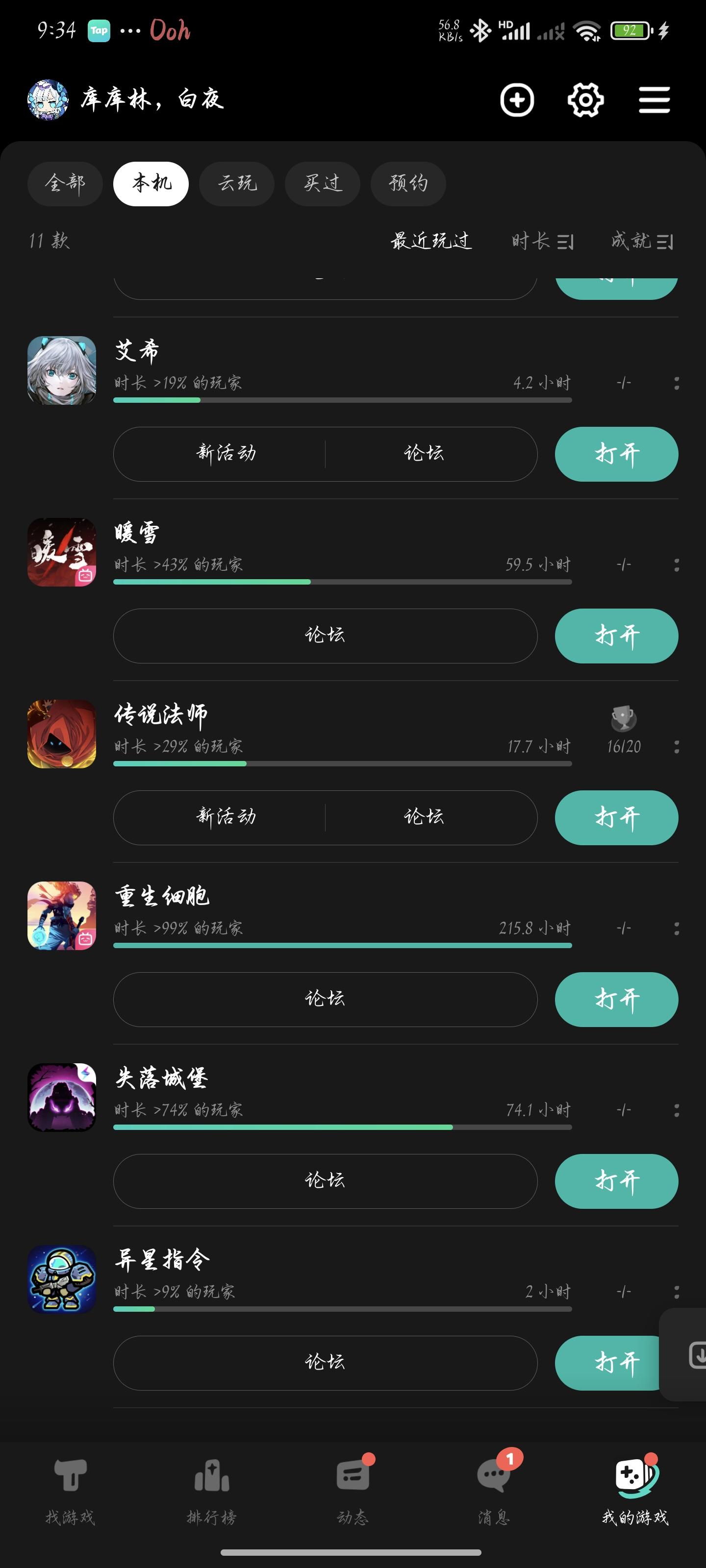The width and height of the screenshot is (706, 1568).
Task: Open the hamburger menu
Action: pyautogui.click(x=654, y=100)
